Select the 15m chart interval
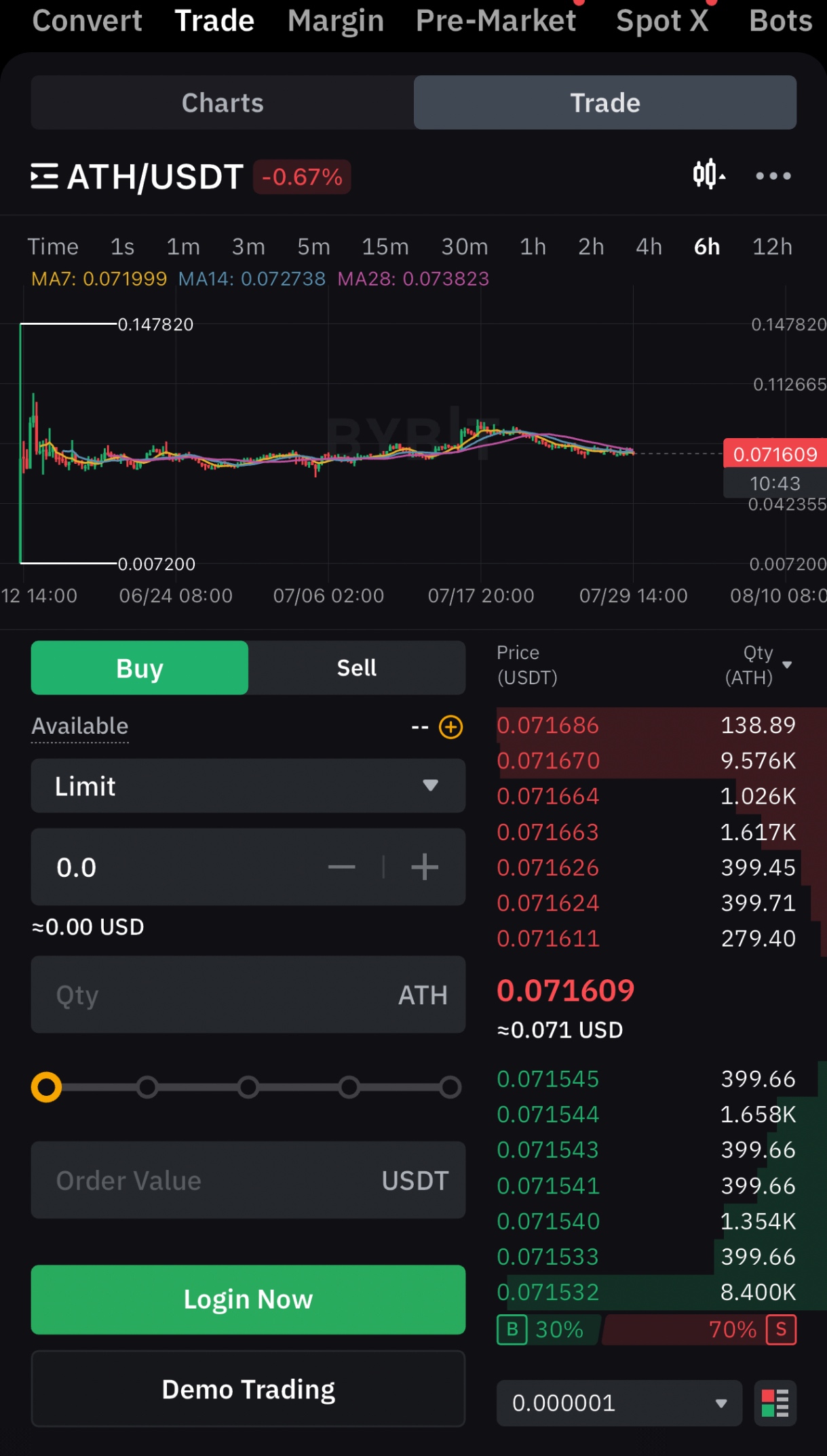The width and height of the screenshot is (827, 1456). click(x=385, y=247)
